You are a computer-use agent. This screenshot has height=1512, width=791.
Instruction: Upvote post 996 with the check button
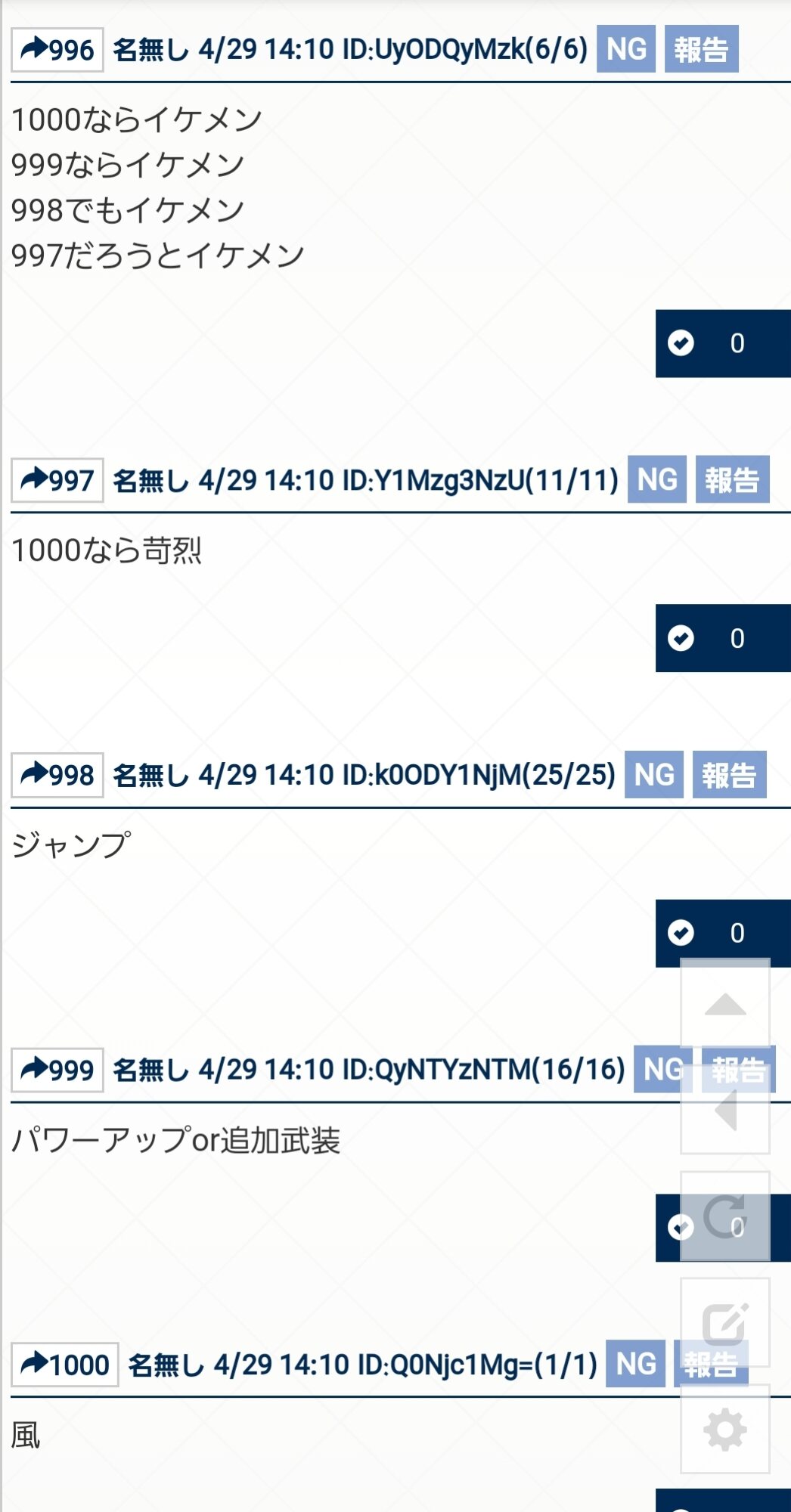click(x=722, y=343)
